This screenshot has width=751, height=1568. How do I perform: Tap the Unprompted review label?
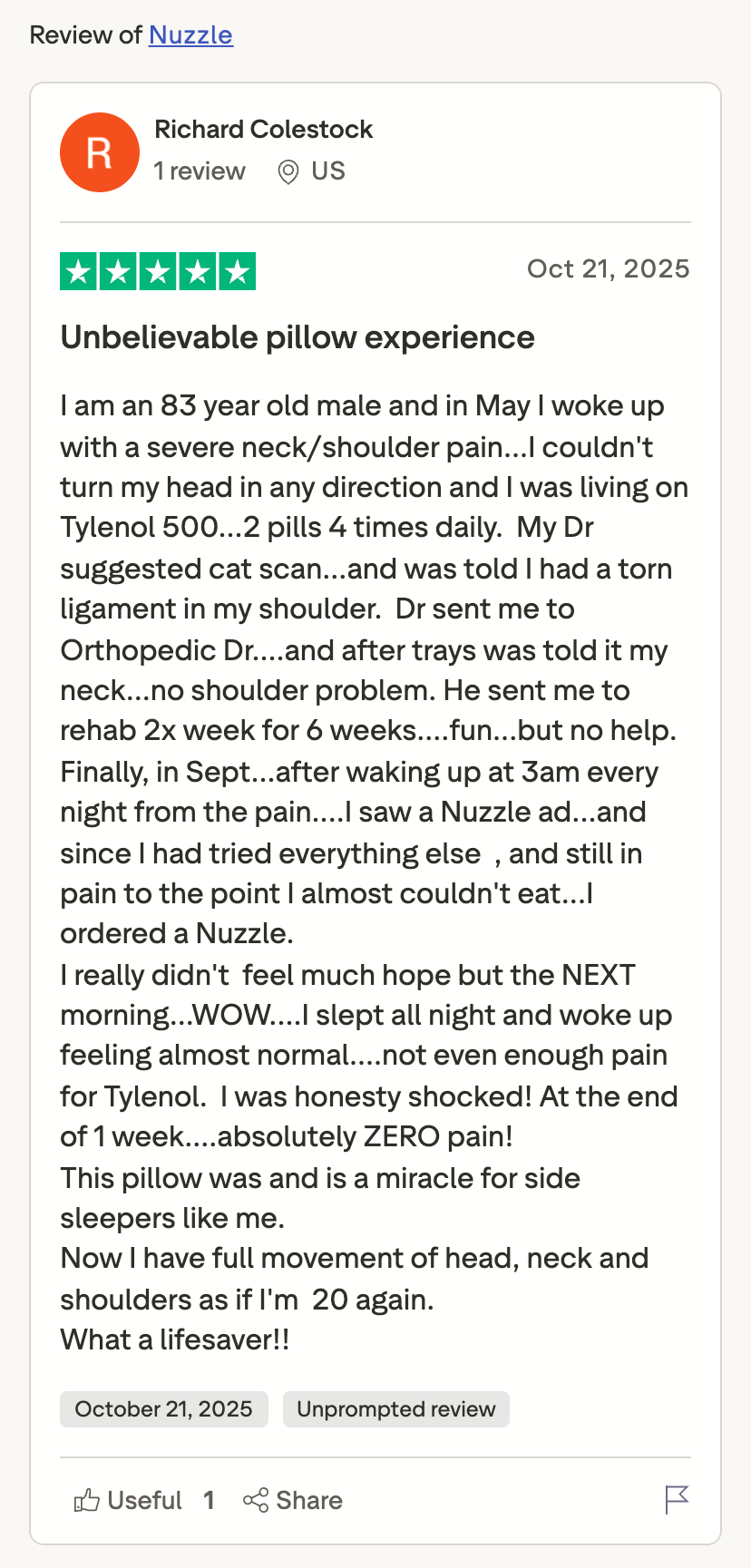point(395,1409)
